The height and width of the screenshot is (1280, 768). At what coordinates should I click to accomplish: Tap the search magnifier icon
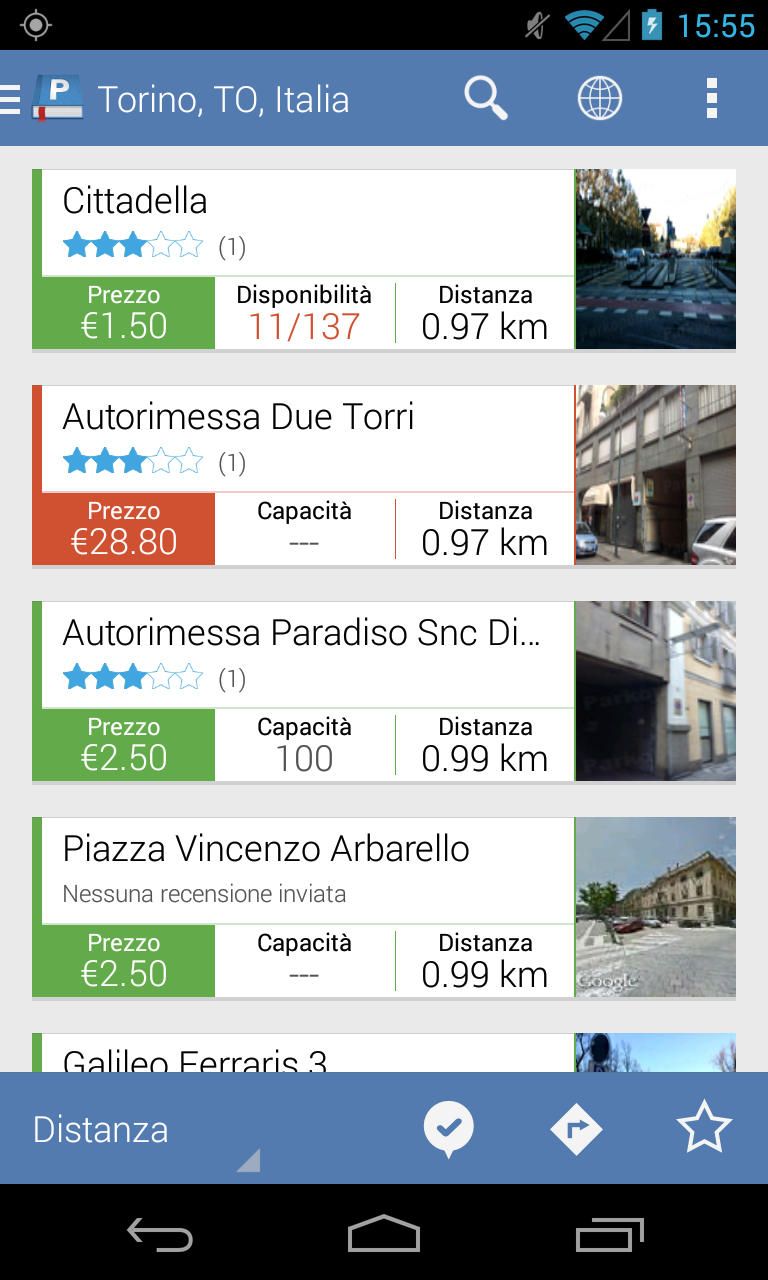pyautogui.click(x=486, y=99)
